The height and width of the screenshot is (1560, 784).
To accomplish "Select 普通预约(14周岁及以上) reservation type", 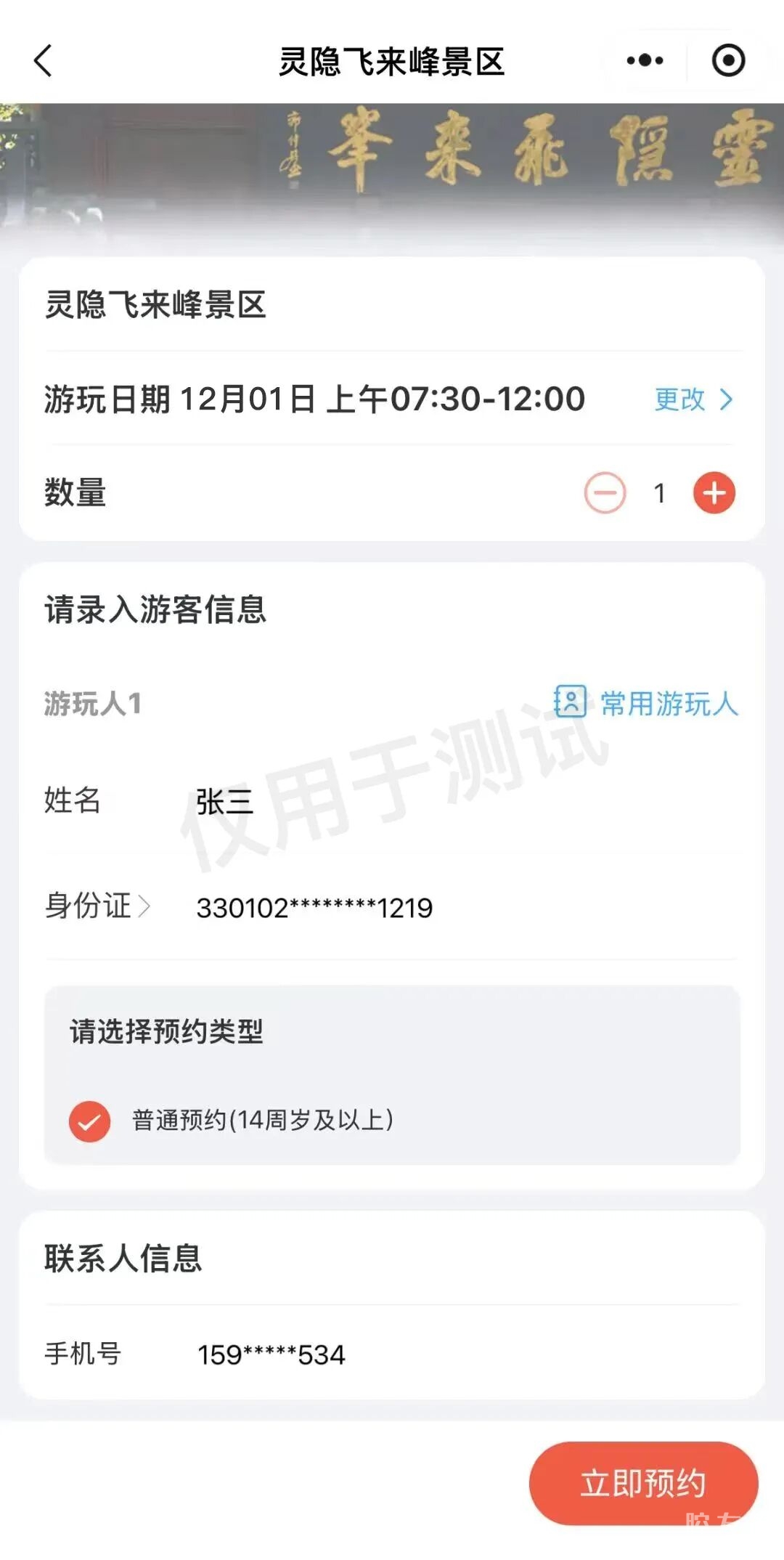I will click(x=90, y=1121).
